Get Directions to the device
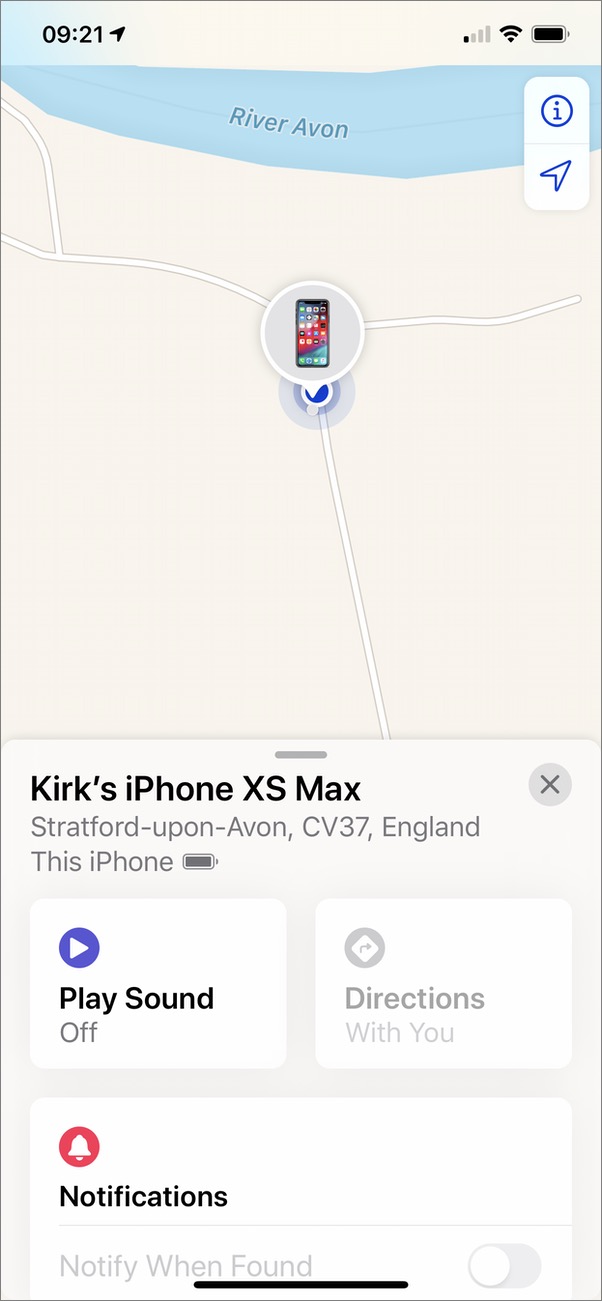 pyautogui.click(x=444, y=983)
